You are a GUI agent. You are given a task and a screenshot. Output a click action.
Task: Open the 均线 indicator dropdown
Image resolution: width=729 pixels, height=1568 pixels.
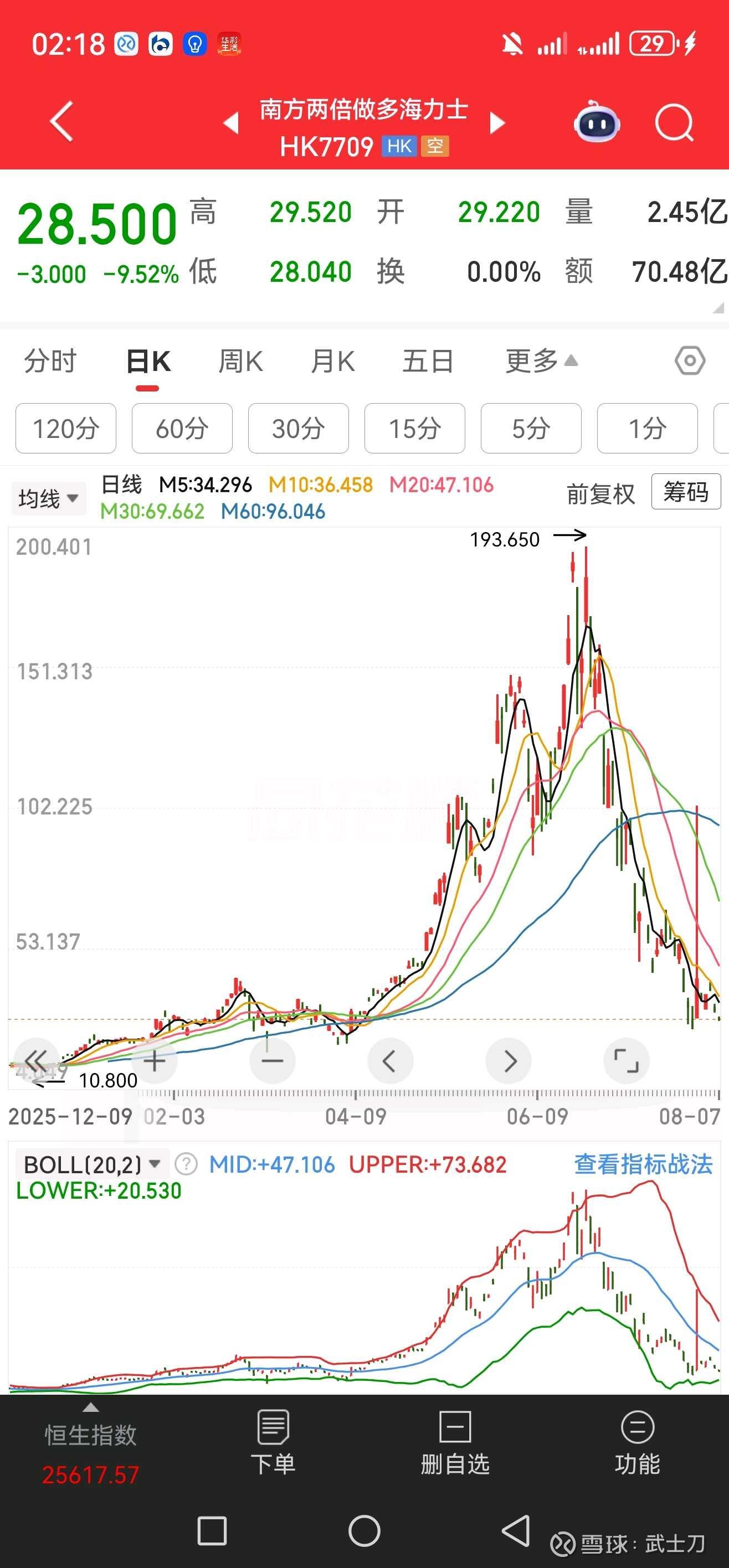(49, 498)
